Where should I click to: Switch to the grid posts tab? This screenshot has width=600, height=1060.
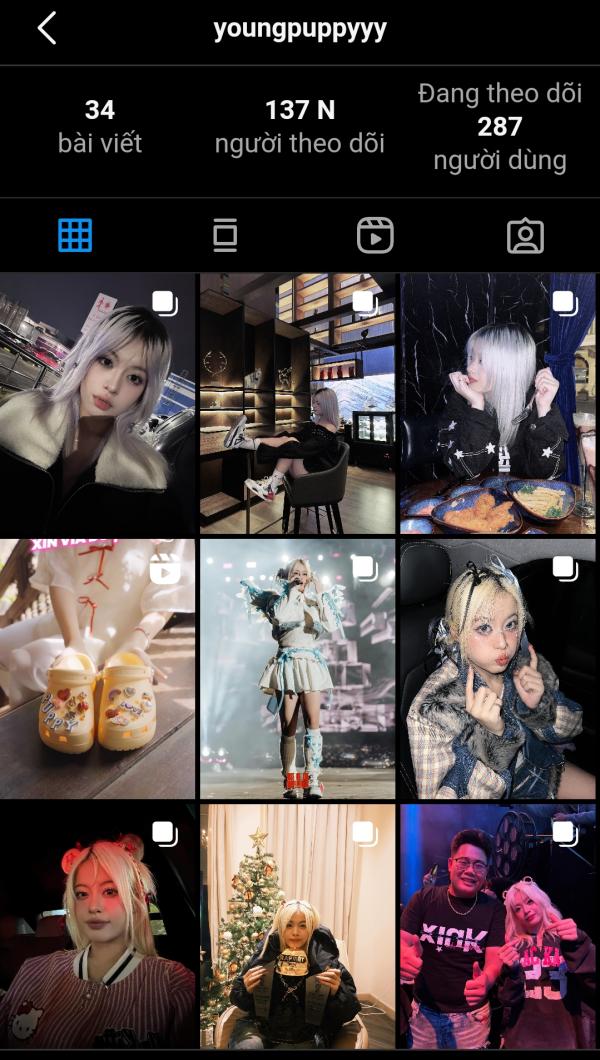pos(75,236)
